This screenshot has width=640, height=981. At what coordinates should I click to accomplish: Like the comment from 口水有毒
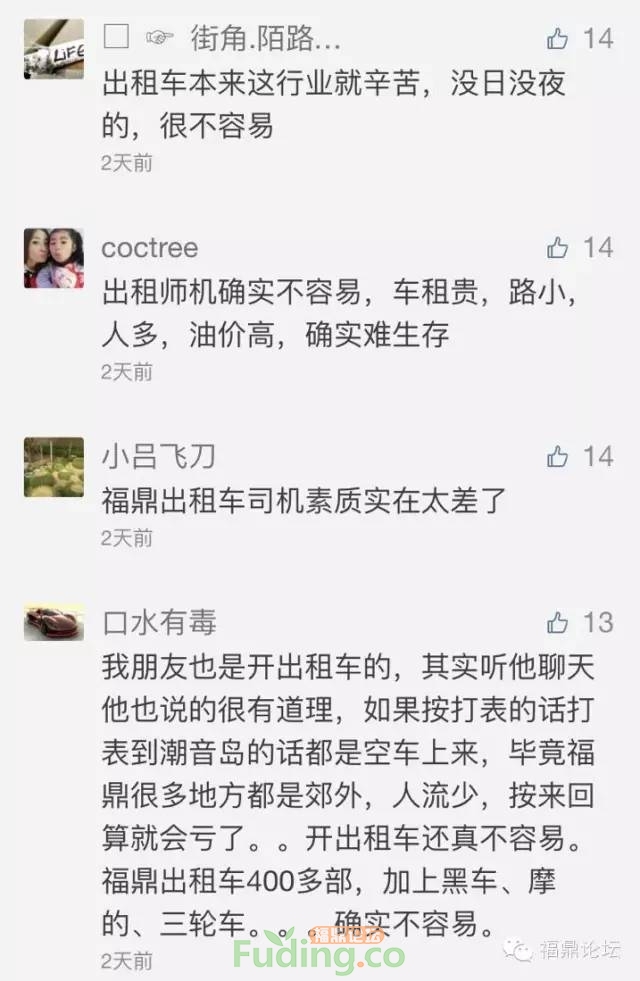pyautogui.click(x=558, y=623)
